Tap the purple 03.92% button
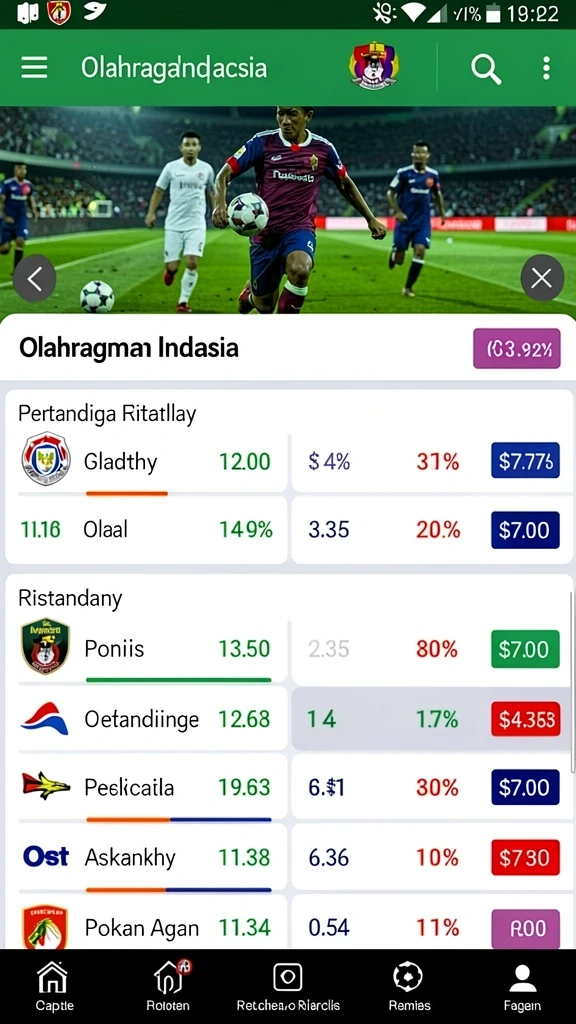Screen dimensions: 576x1024 [517, 349]
